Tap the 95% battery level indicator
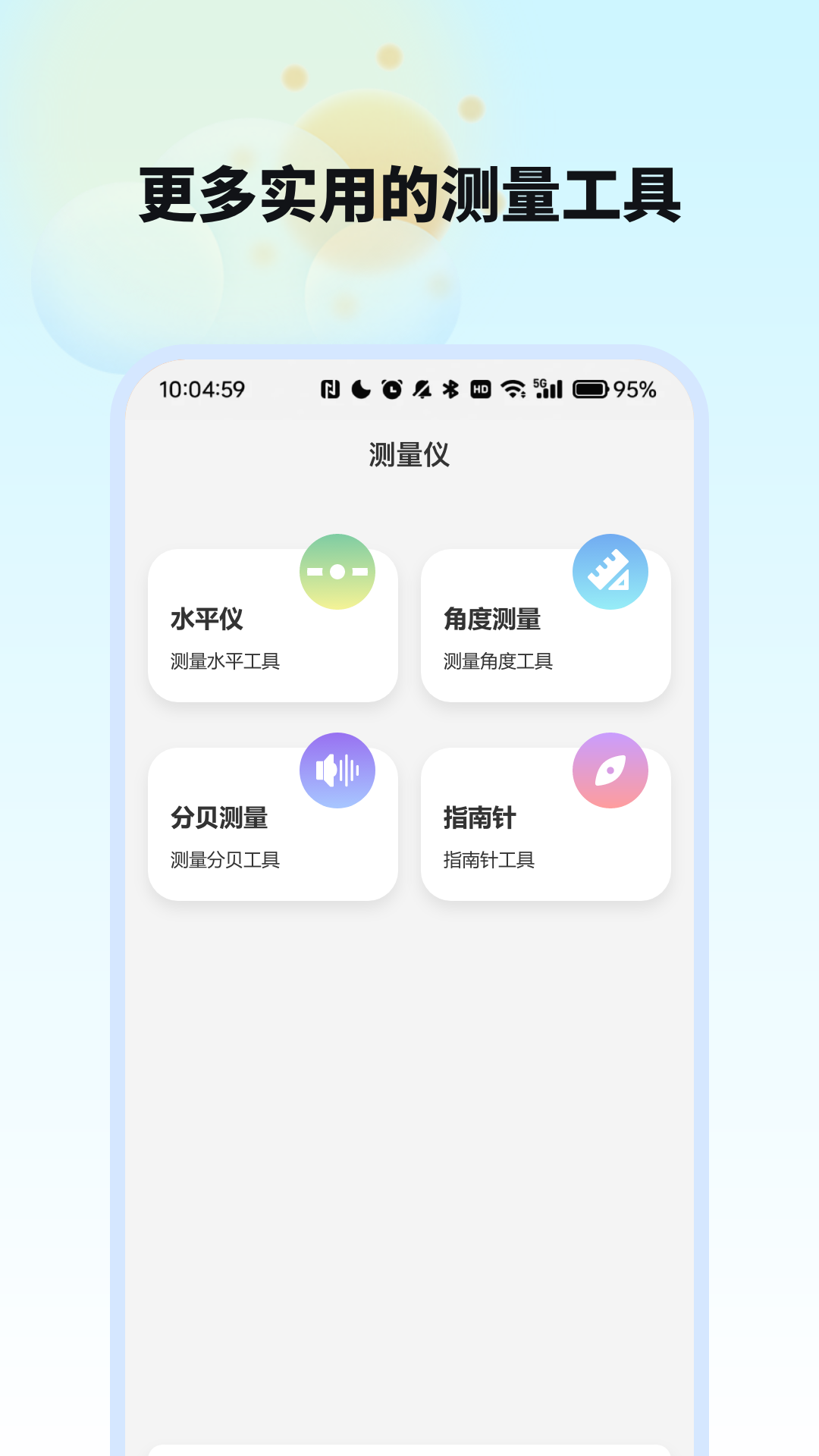Viewport: 819px width, 1456px height. tap(633, 389)
